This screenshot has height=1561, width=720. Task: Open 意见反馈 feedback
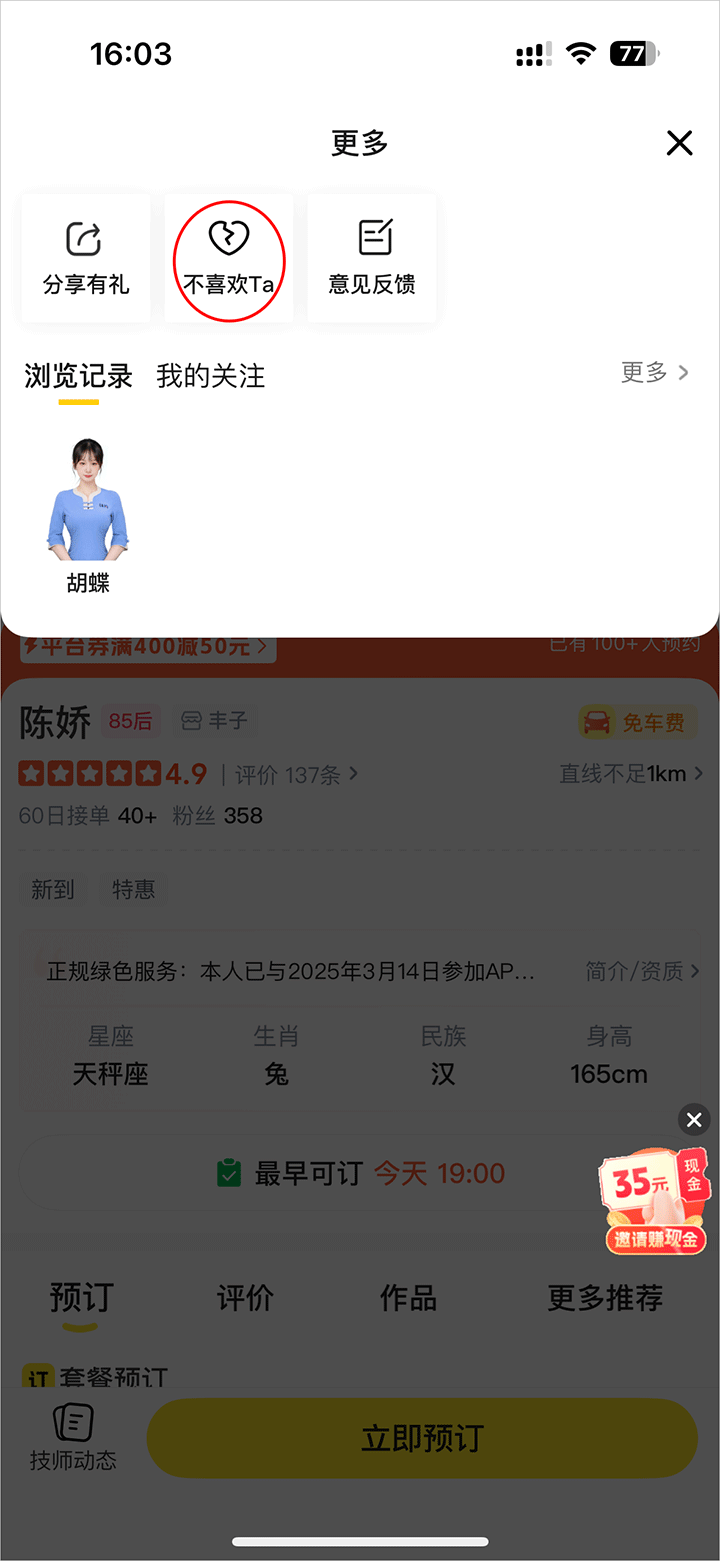[x=372, y=258]
